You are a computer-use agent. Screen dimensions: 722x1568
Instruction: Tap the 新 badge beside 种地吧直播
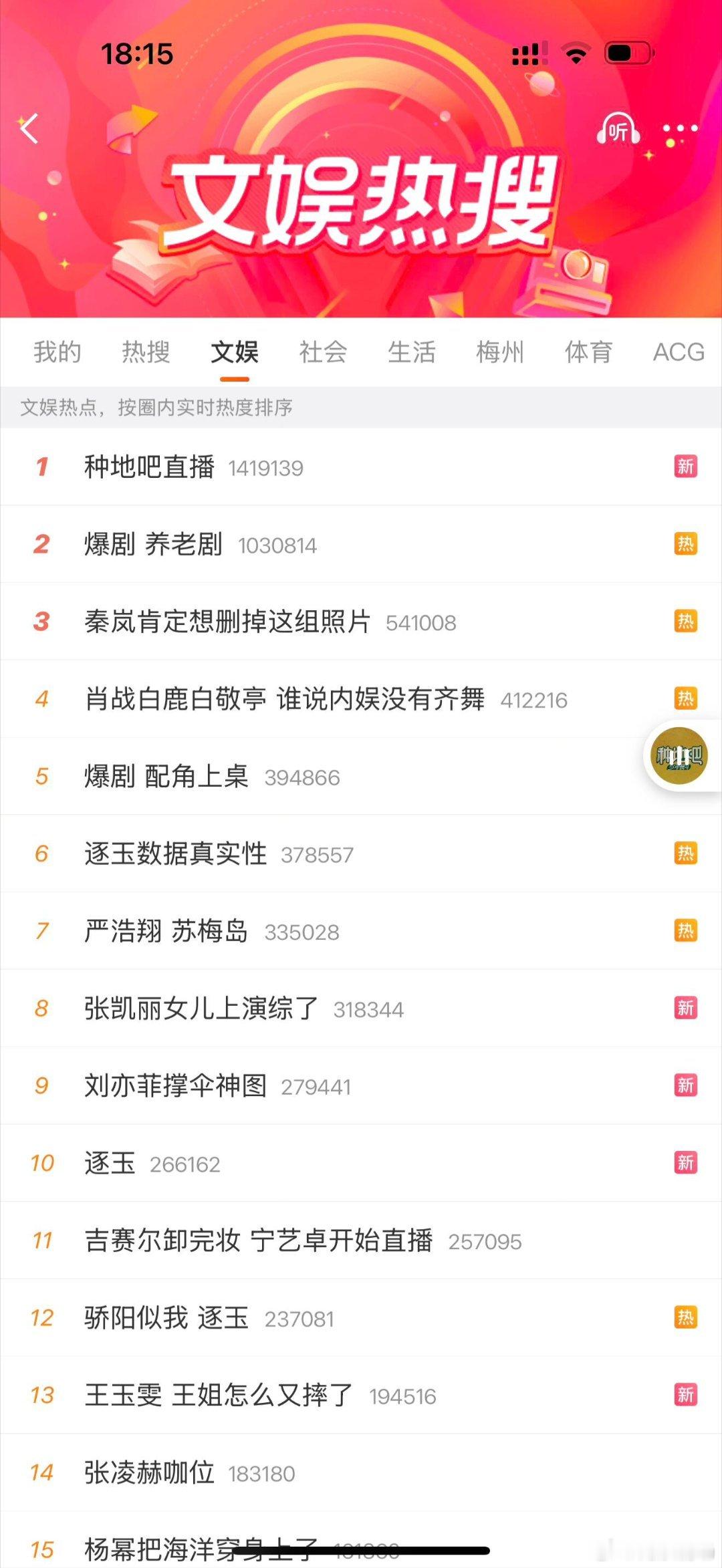[685, 467]
